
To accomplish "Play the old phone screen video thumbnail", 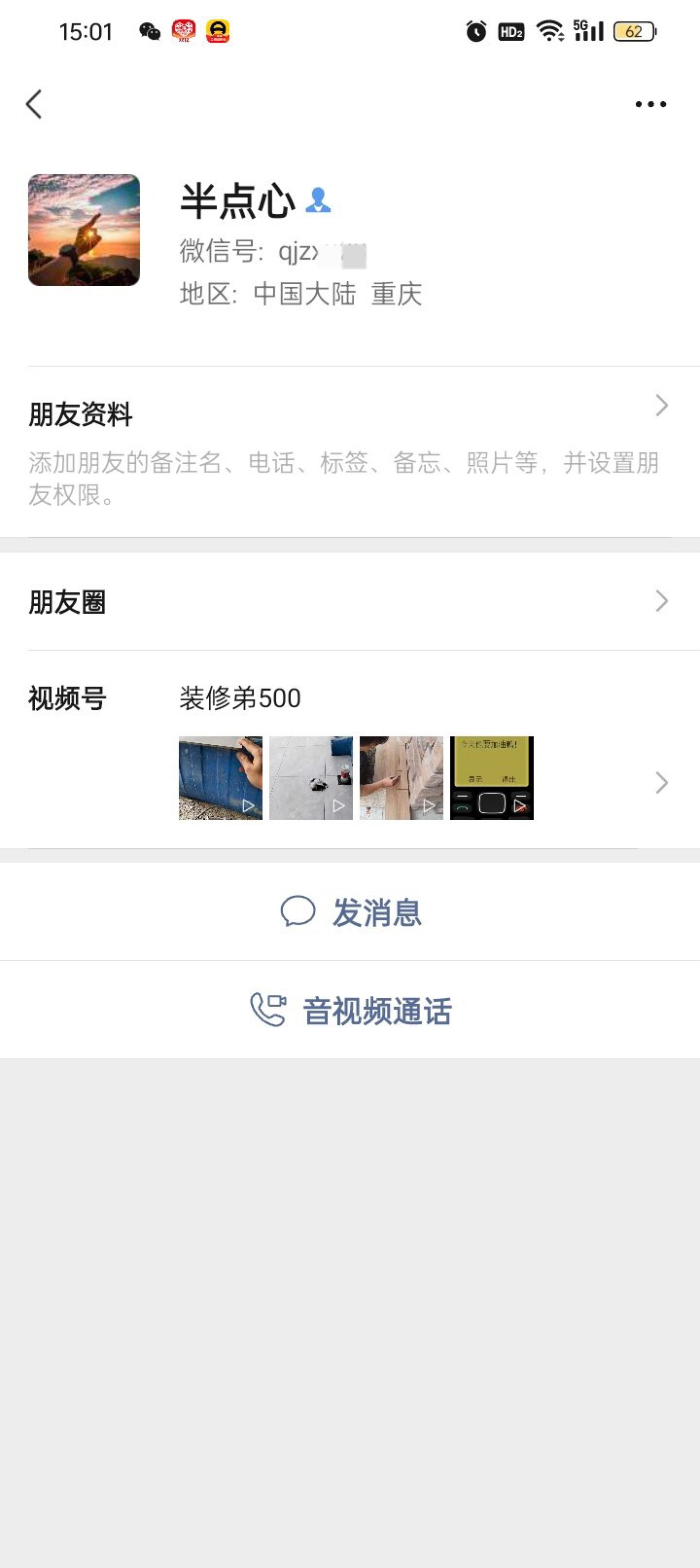I will pyautogui.click(x=491, y=778).
